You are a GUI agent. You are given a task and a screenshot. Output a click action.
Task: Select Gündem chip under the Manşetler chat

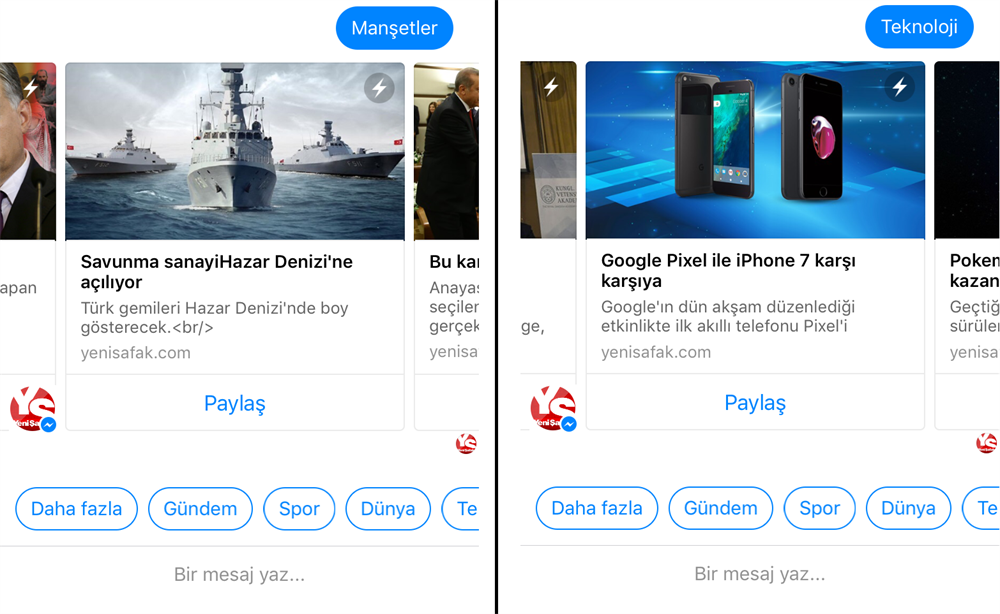tap(200, 508)
